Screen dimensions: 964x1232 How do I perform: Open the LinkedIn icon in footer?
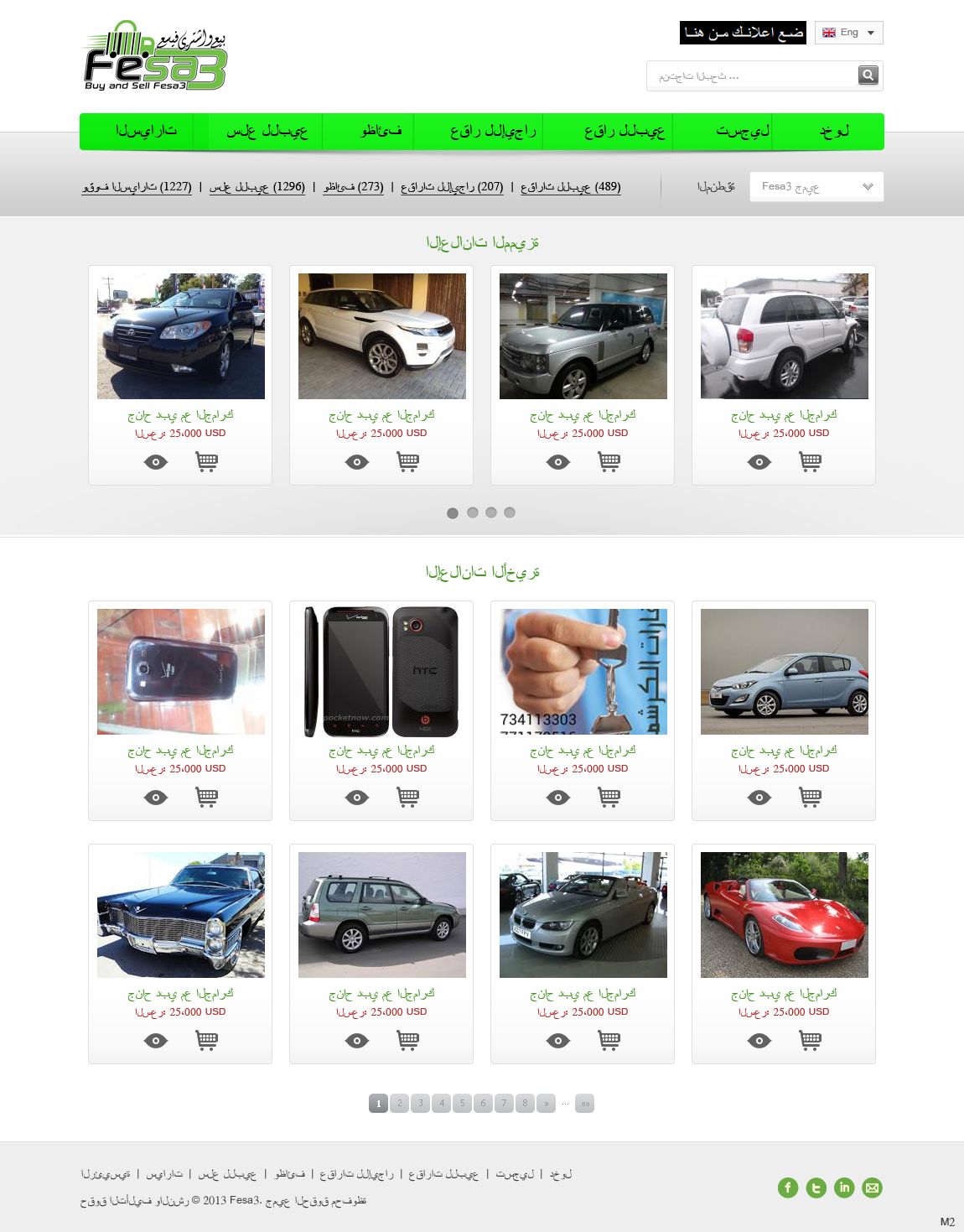(844, 1188)
